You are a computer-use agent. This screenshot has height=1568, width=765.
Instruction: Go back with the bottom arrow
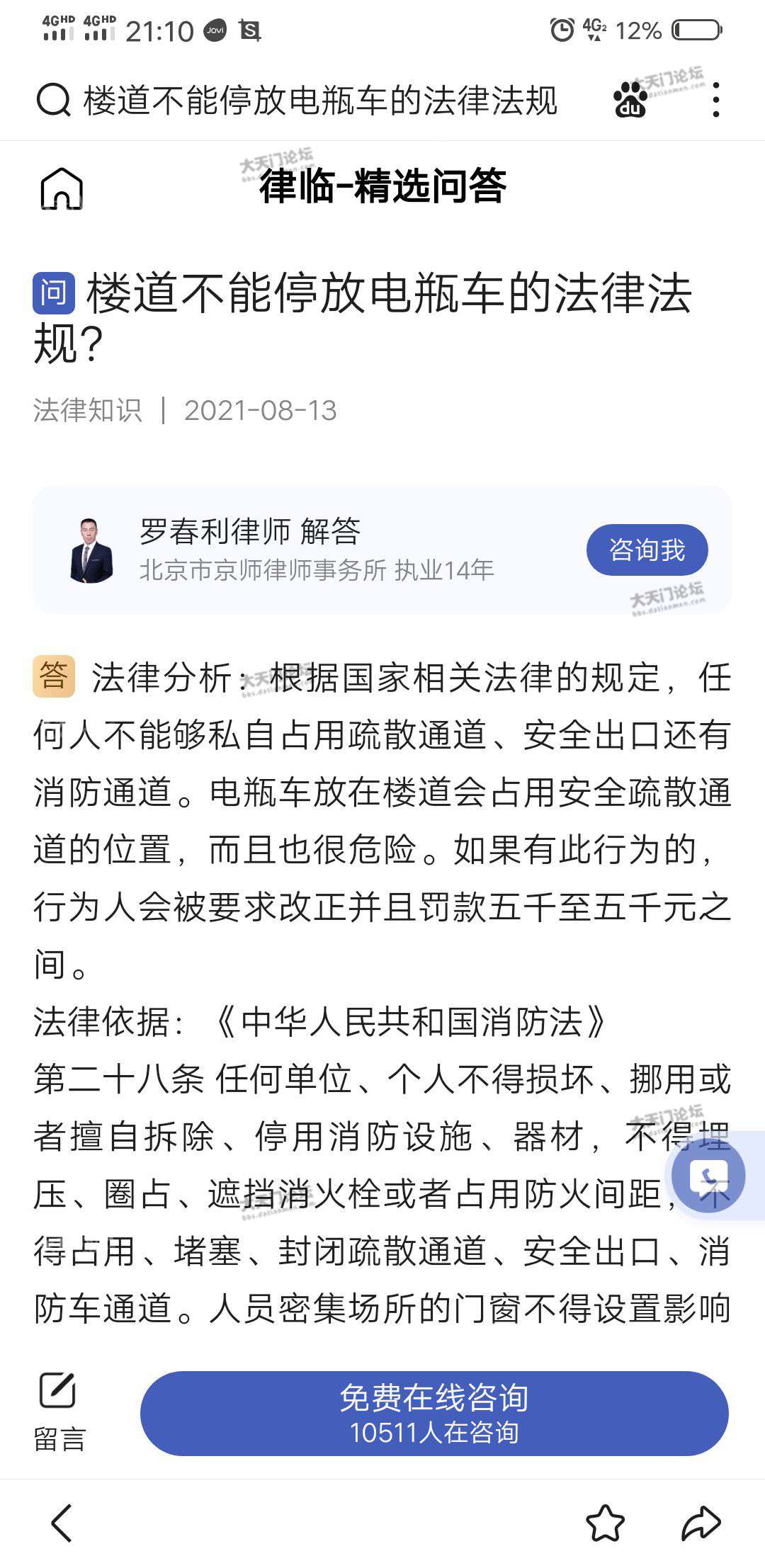click(62, 1523)
